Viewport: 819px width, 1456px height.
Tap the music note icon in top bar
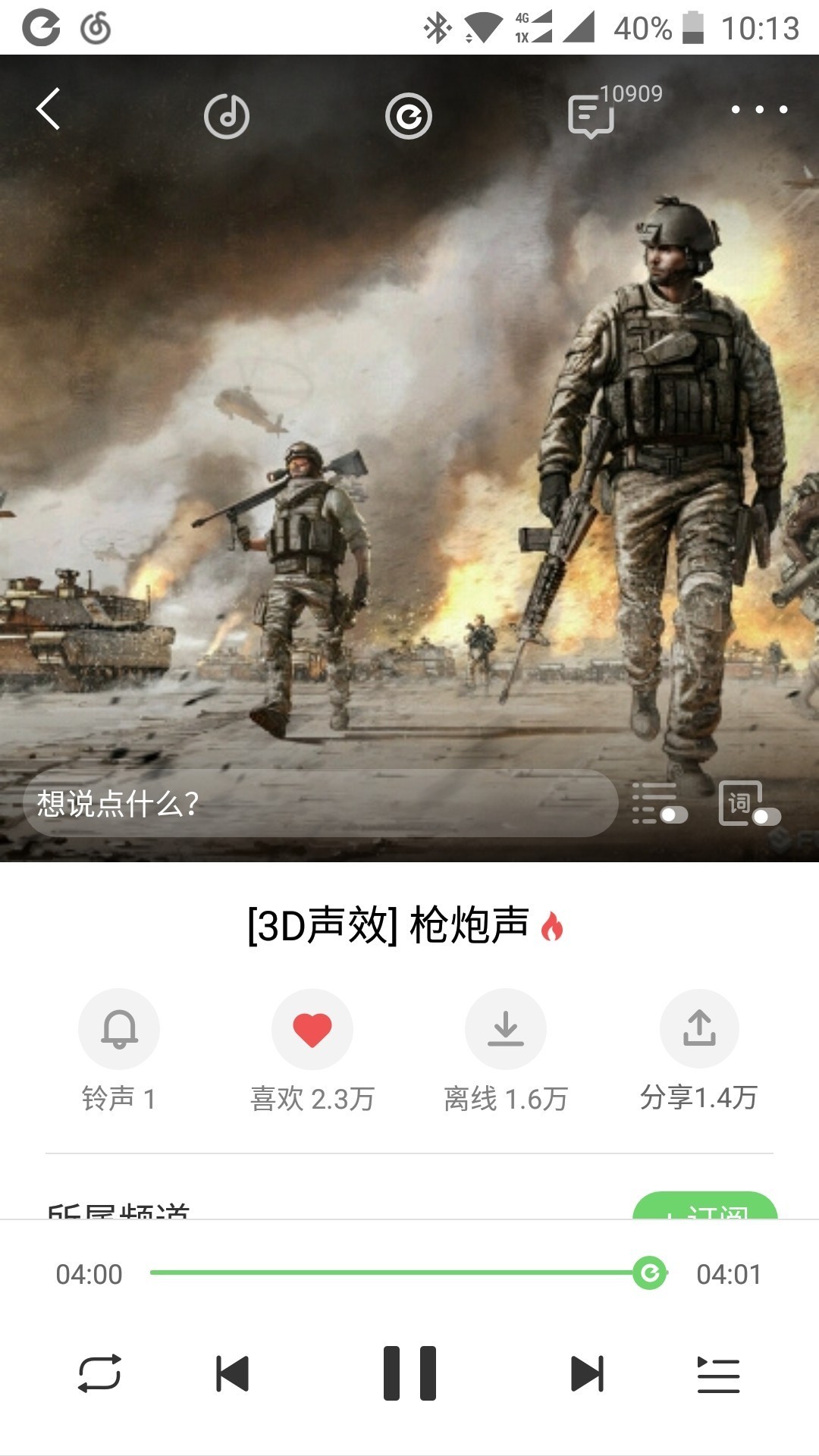[227, 116]
